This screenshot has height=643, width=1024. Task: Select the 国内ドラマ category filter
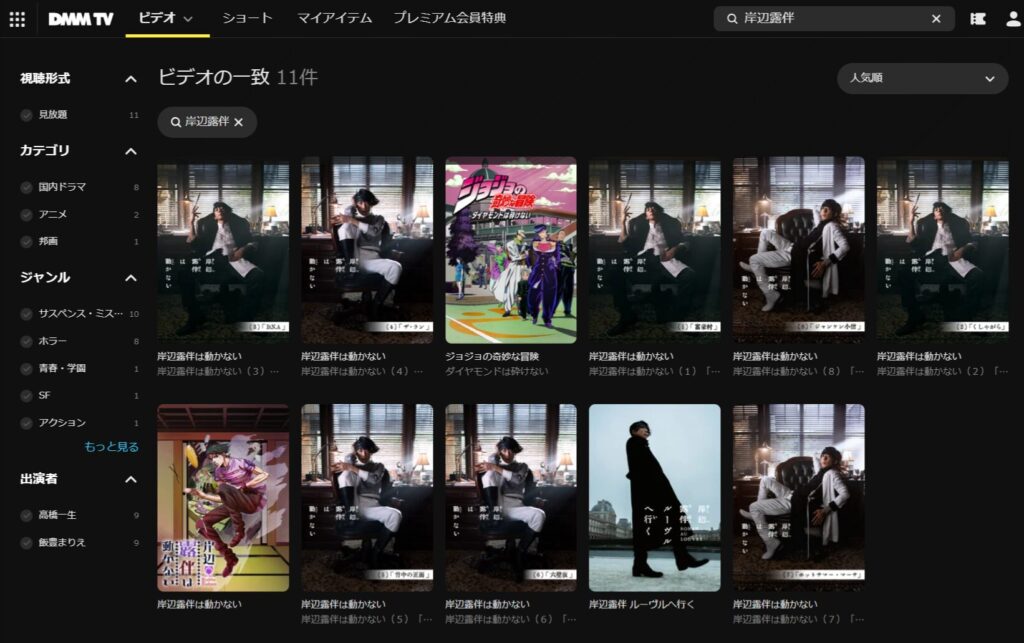(x=27, y=187)
